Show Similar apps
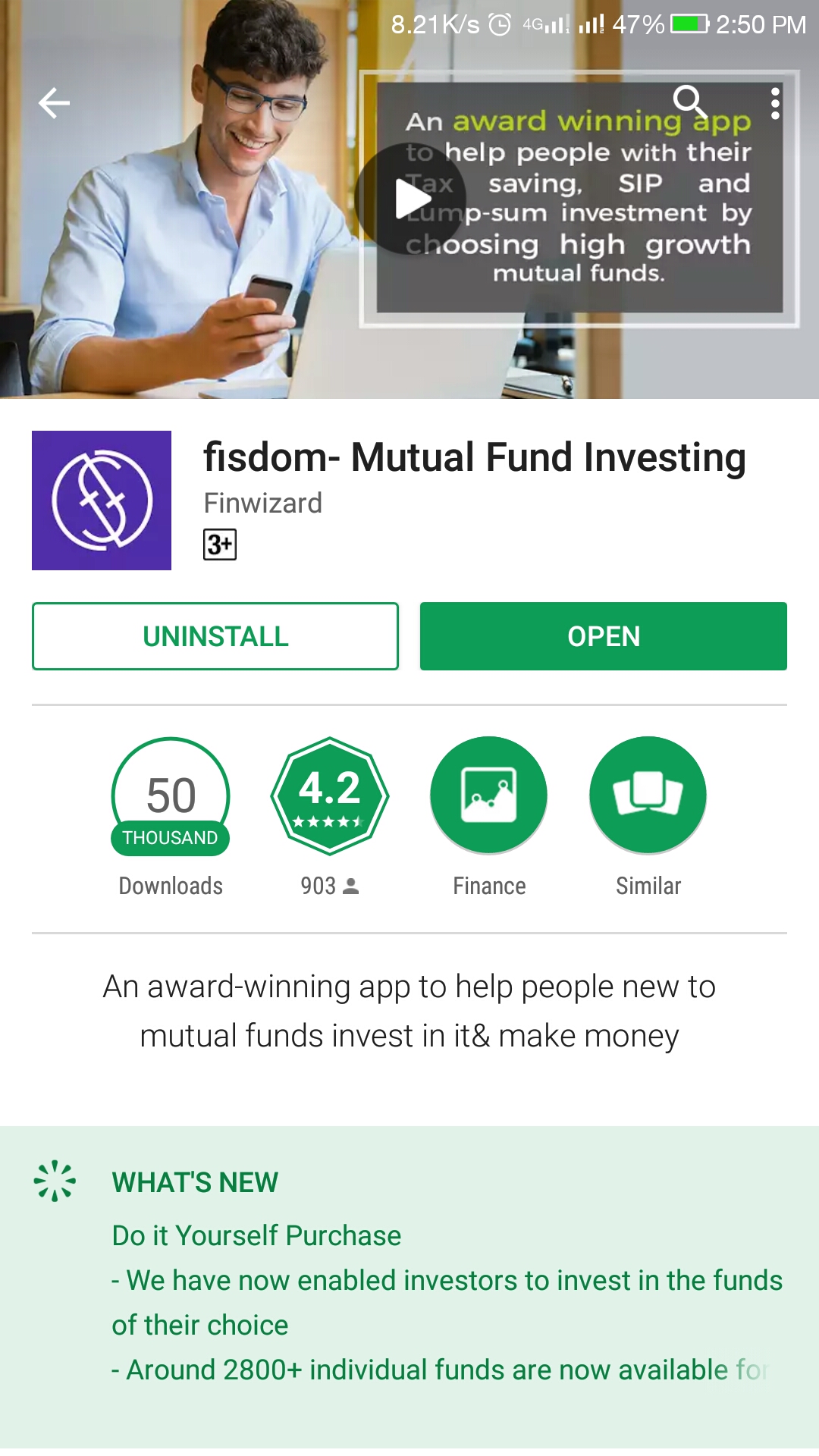This screenshot has width=819, height=1456. (648, 796)
